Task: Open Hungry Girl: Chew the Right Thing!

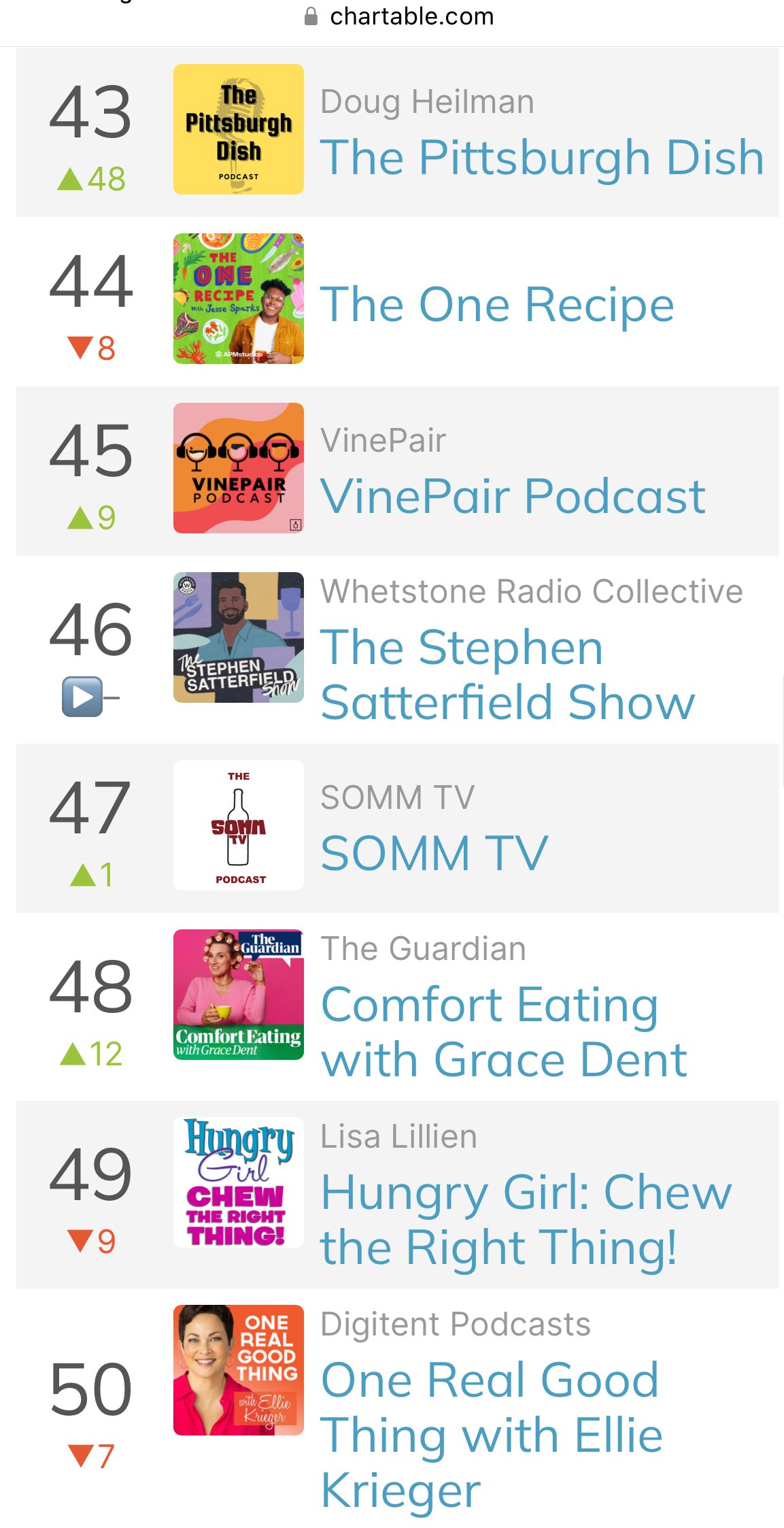Action: click(526, 1219)
